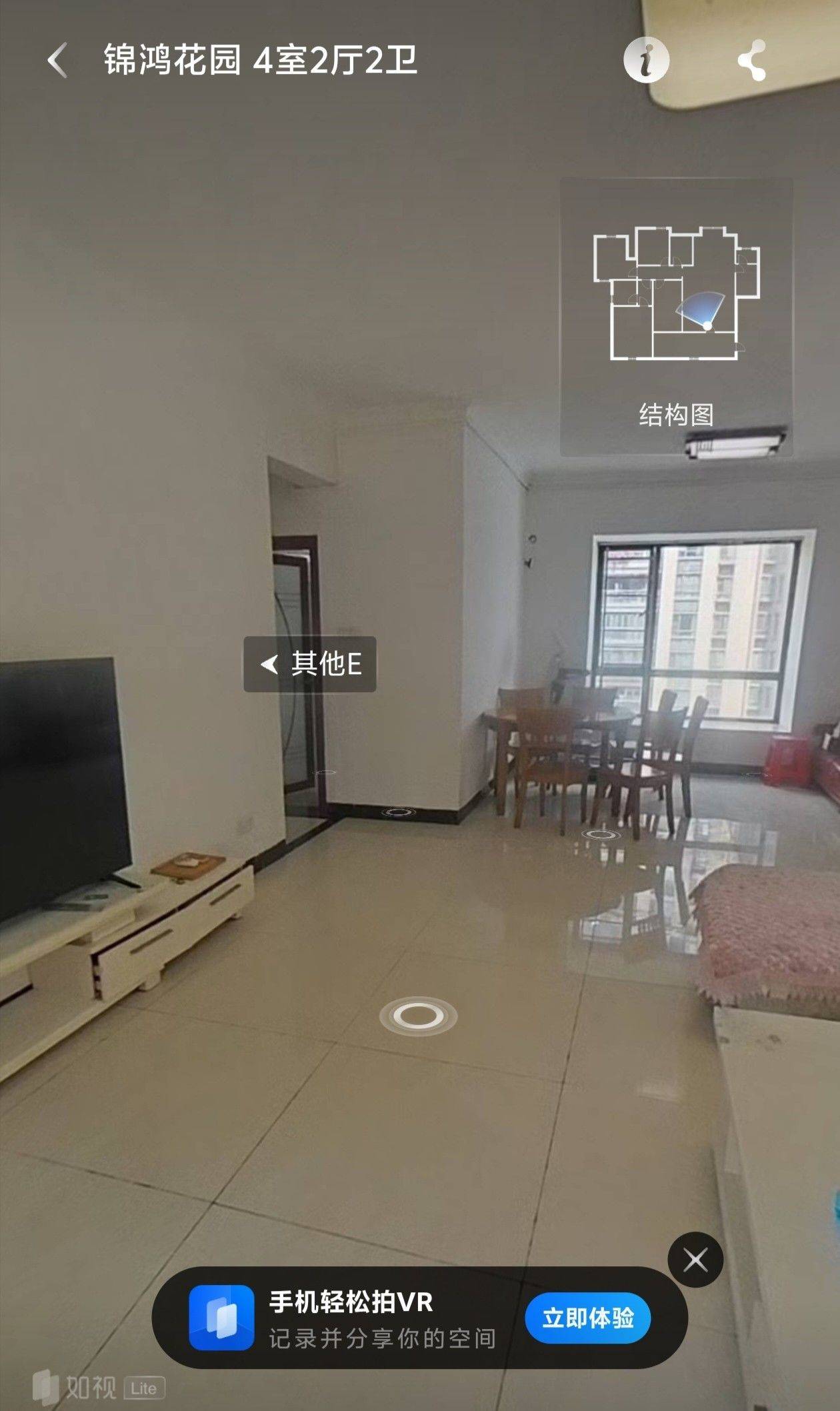Tap 立即体验 to try phone VR capture
The image size is (840, 1411).
(587, 1318)
